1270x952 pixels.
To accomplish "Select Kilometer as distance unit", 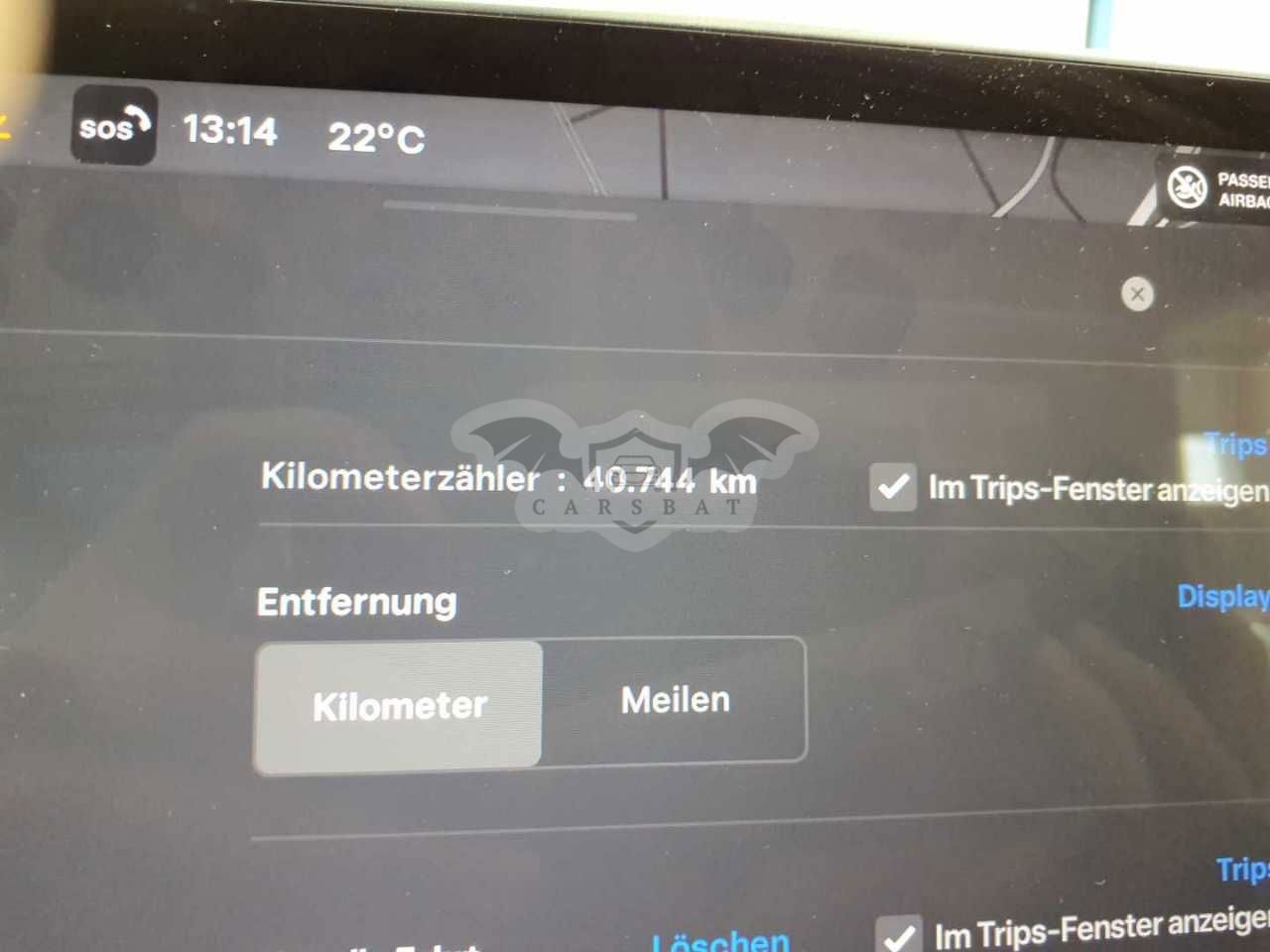I will tap(399, 705).
